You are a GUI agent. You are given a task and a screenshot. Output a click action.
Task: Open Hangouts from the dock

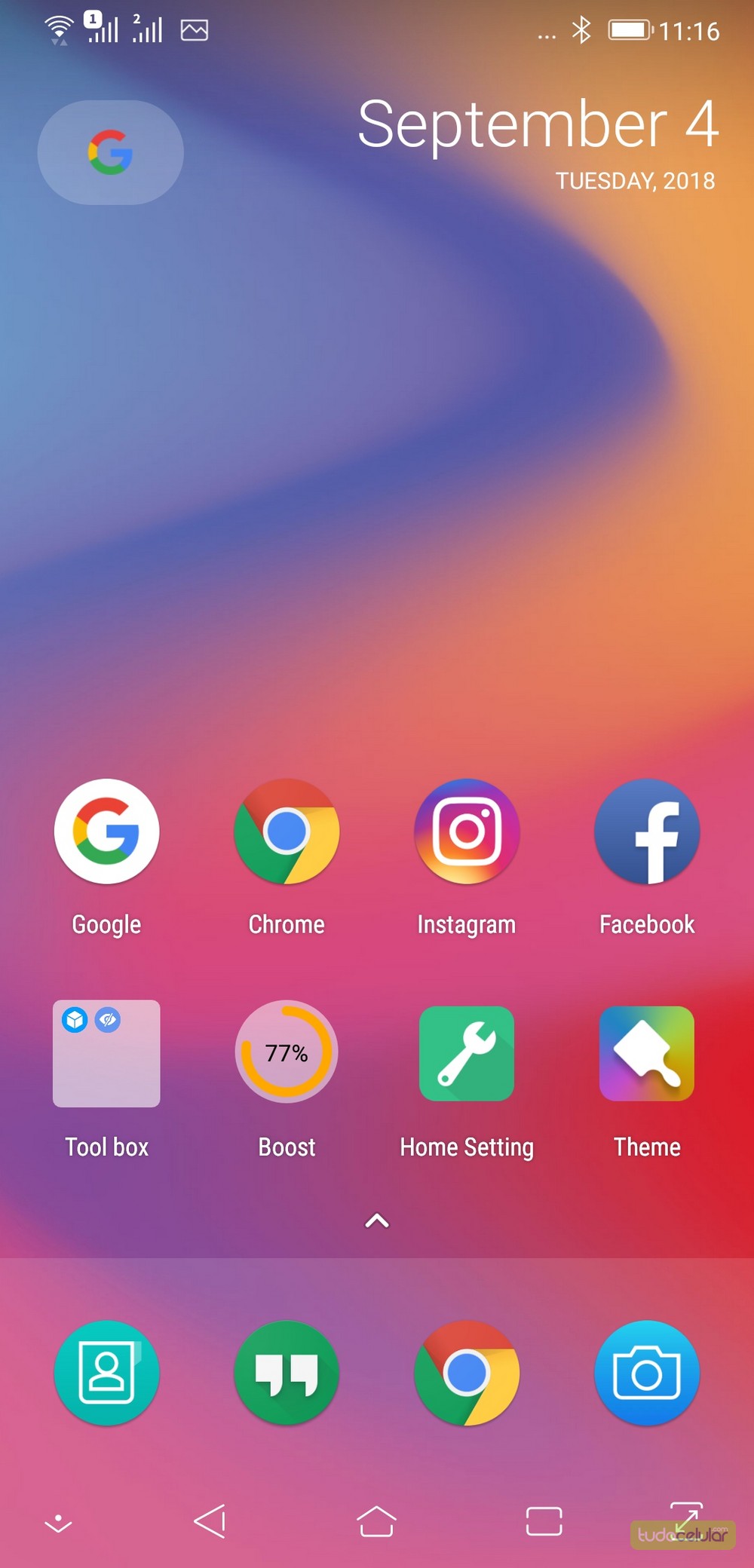point(287,1373)
